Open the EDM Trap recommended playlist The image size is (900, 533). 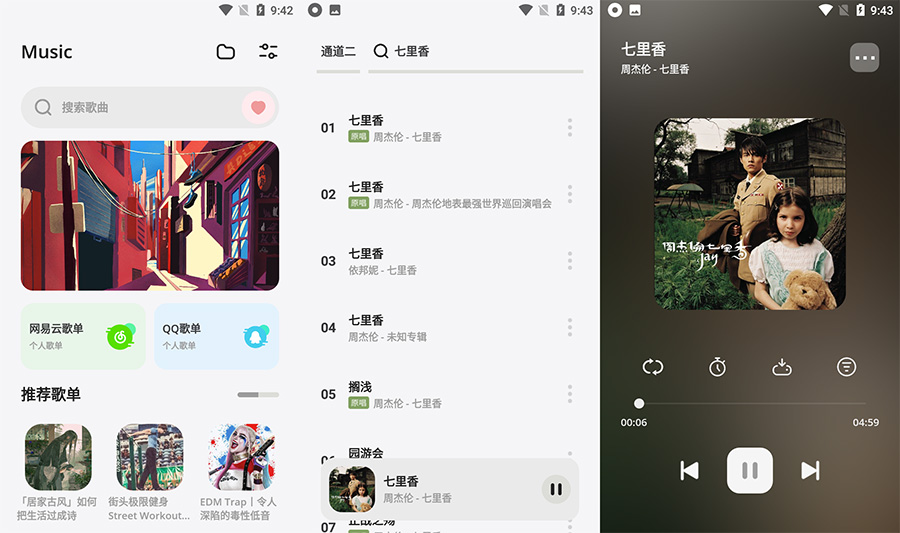(241, 470)
